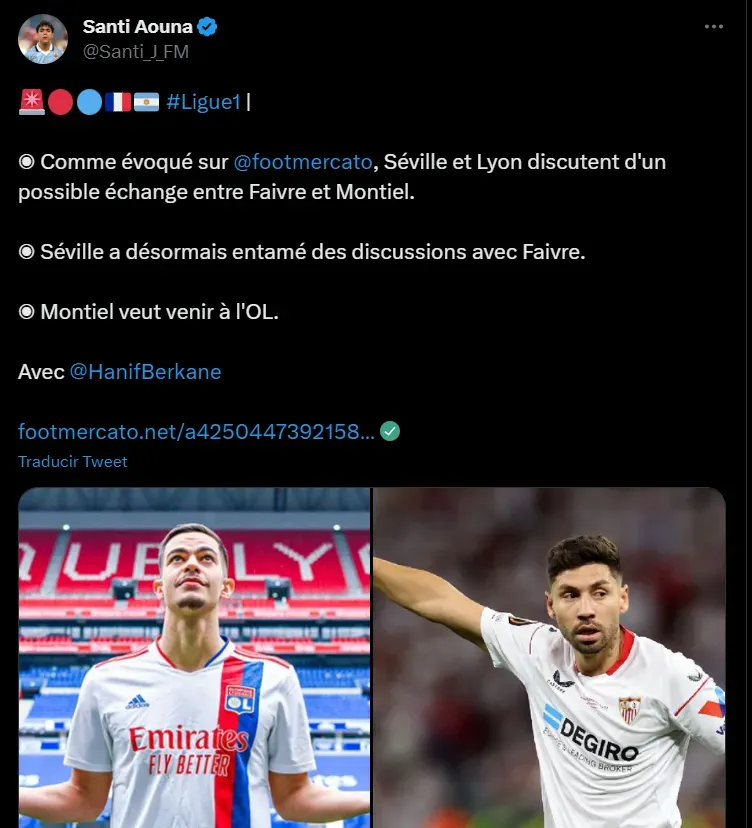Open the @Santi_J_FM handle
Viewport: 752px width, 828px height.
tap(136, 51)
